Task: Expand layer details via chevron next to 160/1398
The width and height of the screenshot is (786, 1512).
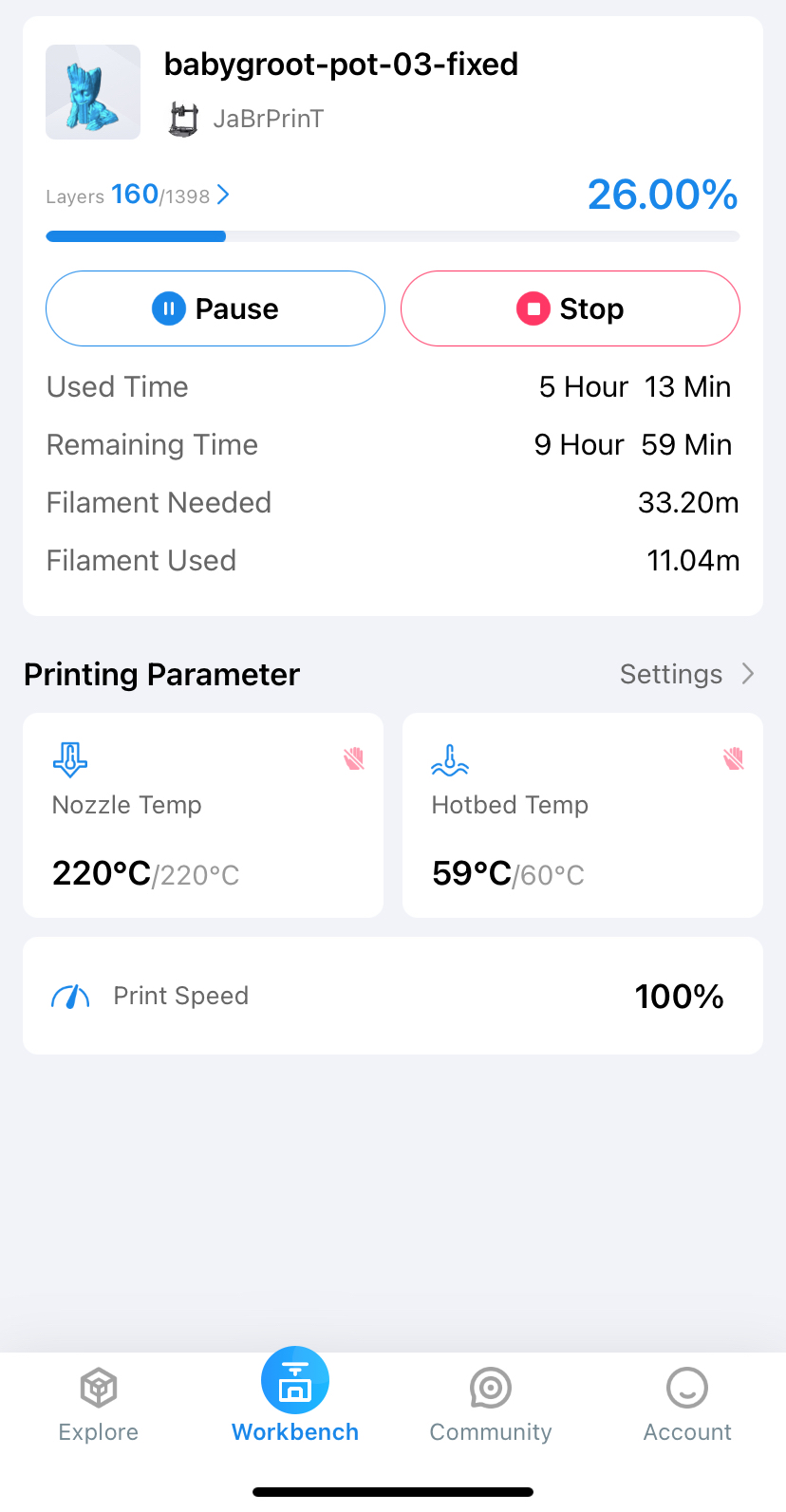Action: click(222, 195)
